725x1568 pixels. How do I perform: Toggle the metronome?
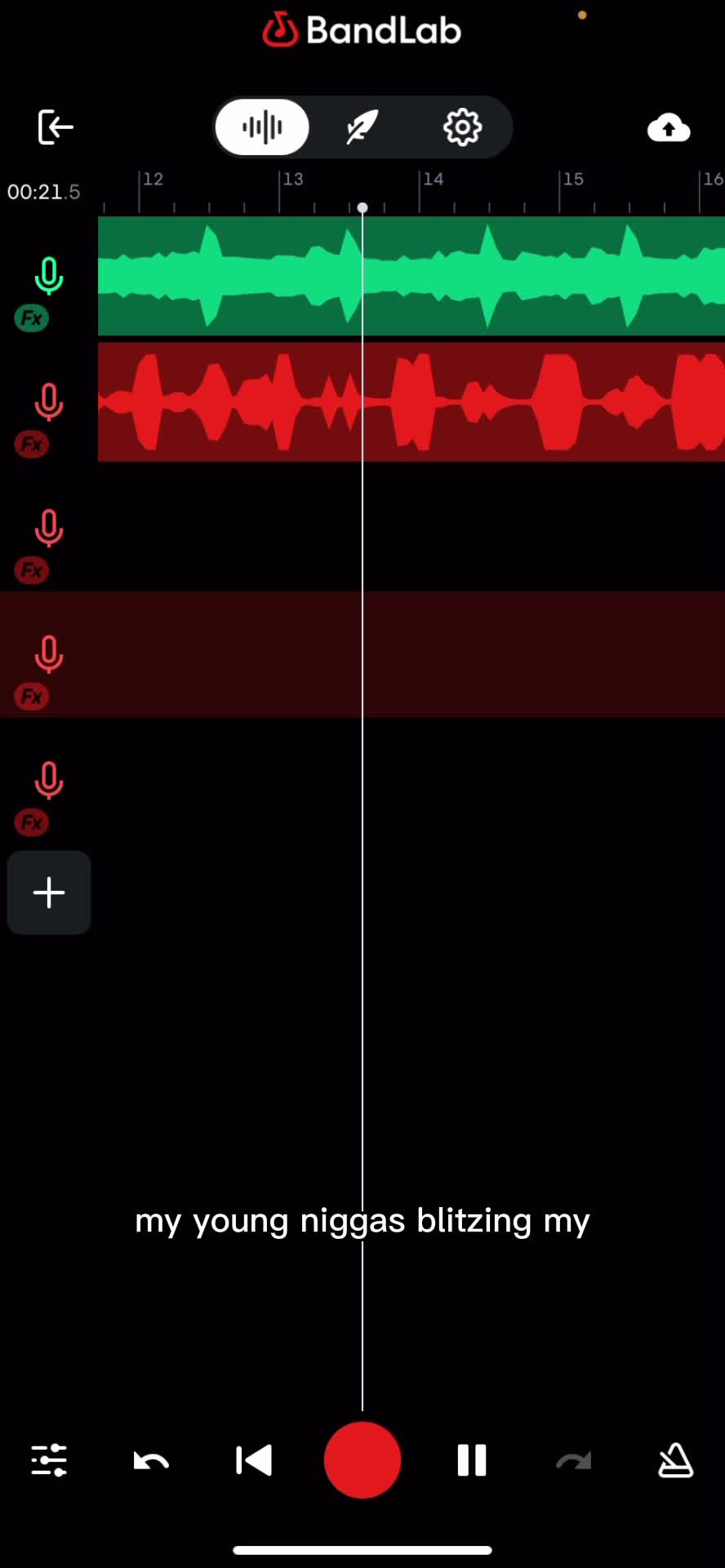pos(675,1460)
